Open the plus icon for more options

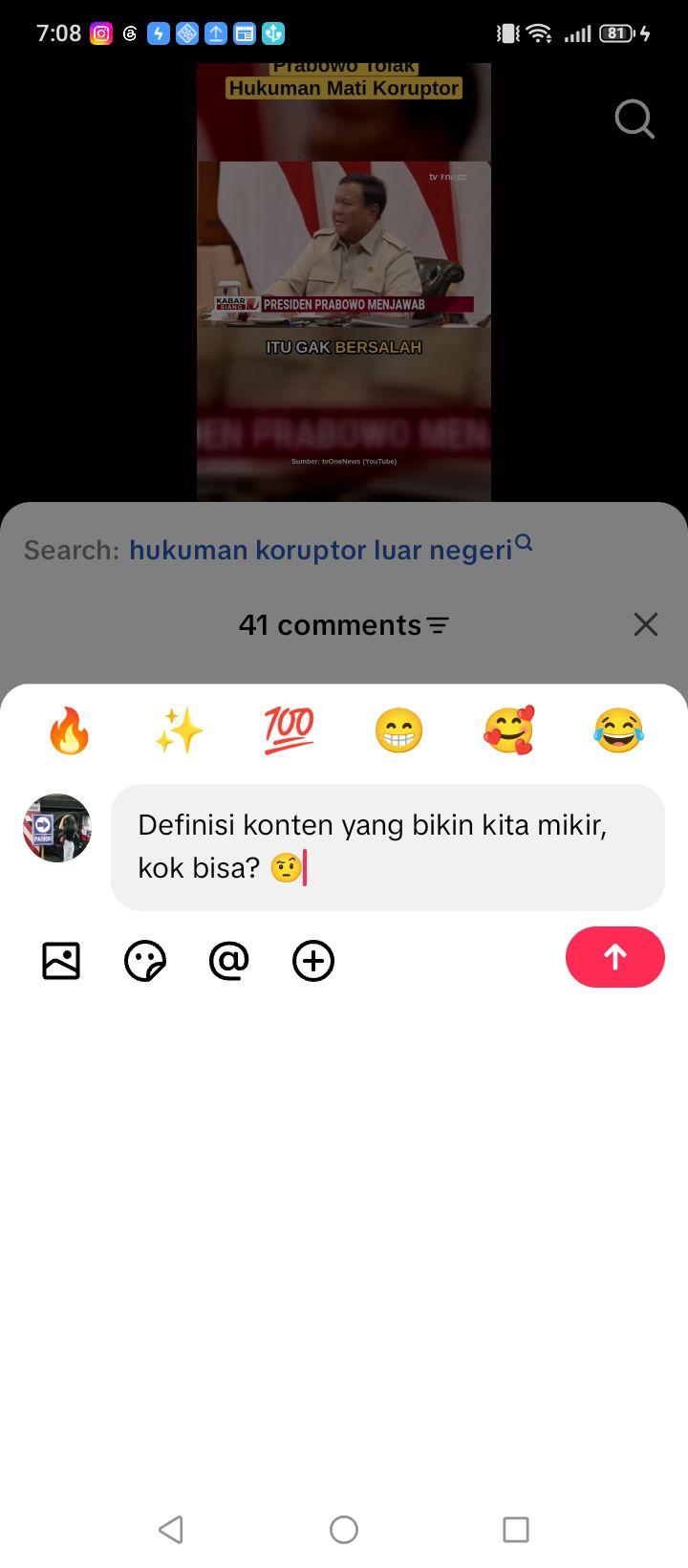pos(313,961)
